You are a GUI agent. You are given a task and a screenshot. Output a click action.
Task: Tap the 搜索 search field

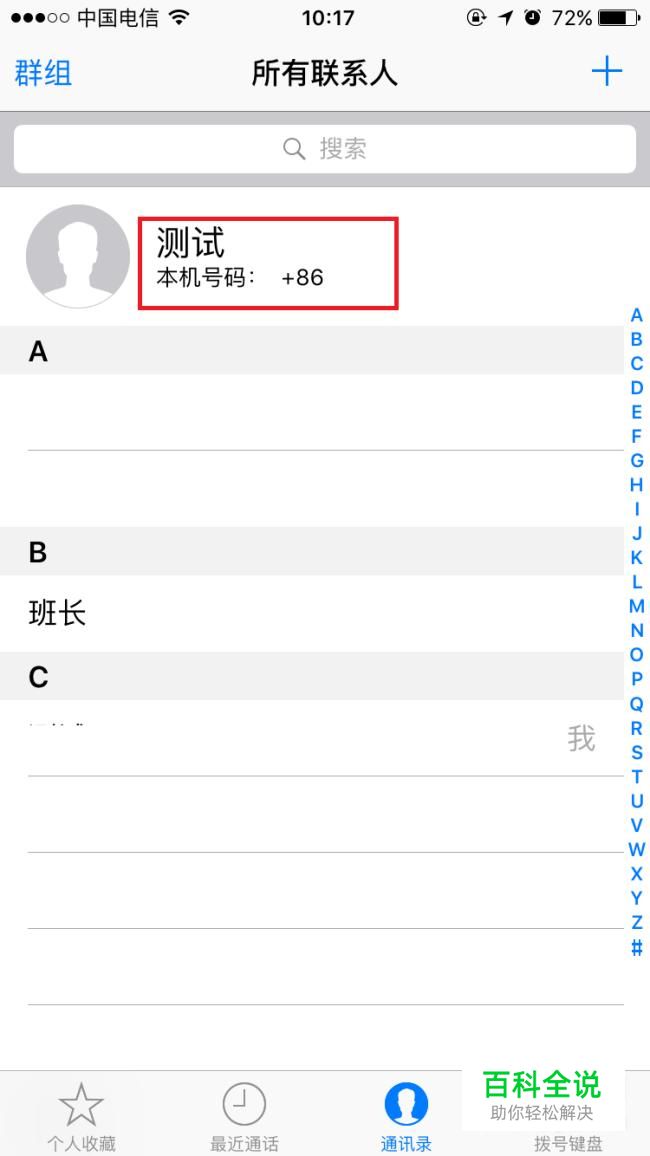tap(325, 149)
